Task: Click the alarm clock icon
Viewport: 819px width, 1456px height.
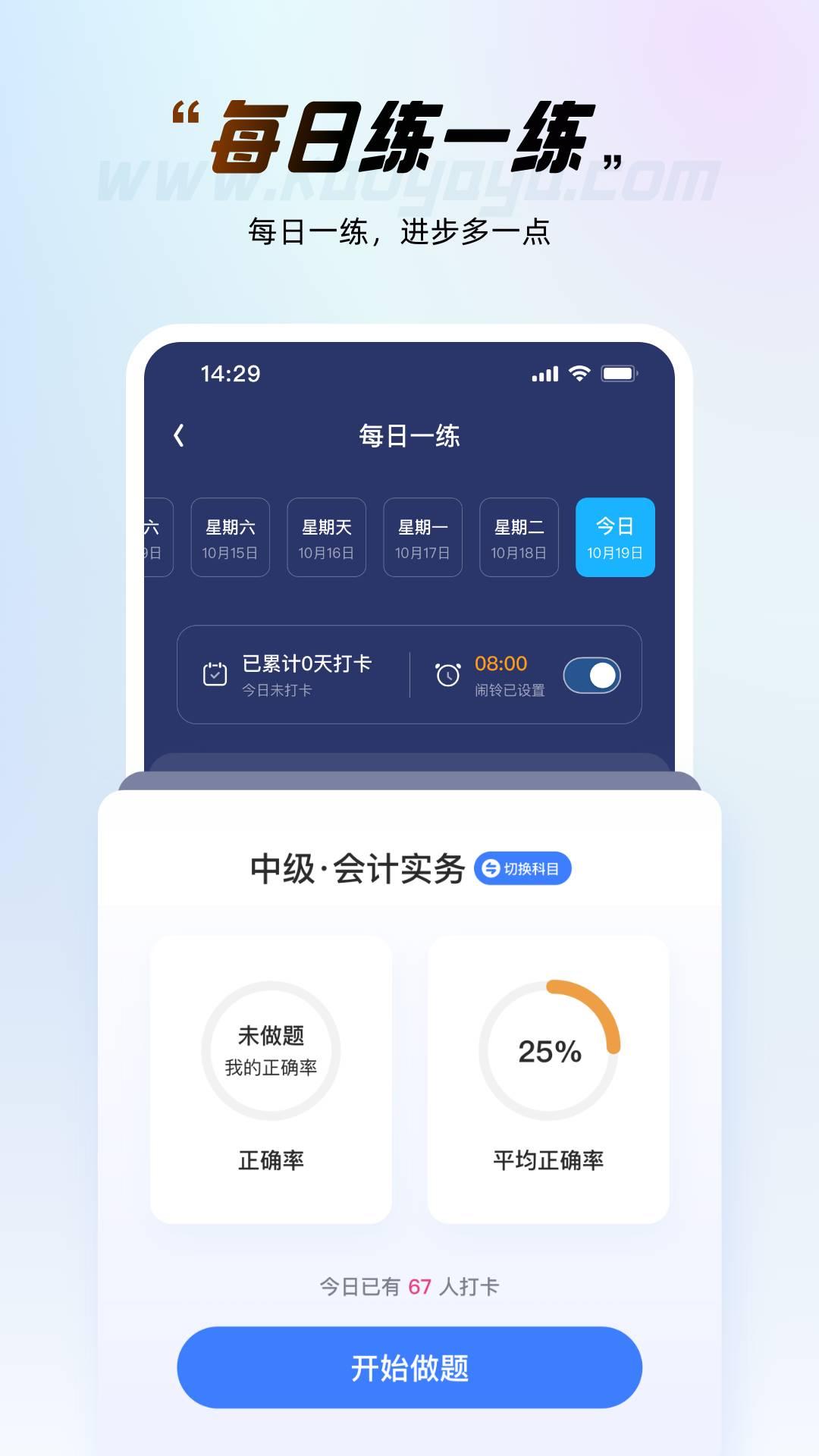Action: click(449, 673)
